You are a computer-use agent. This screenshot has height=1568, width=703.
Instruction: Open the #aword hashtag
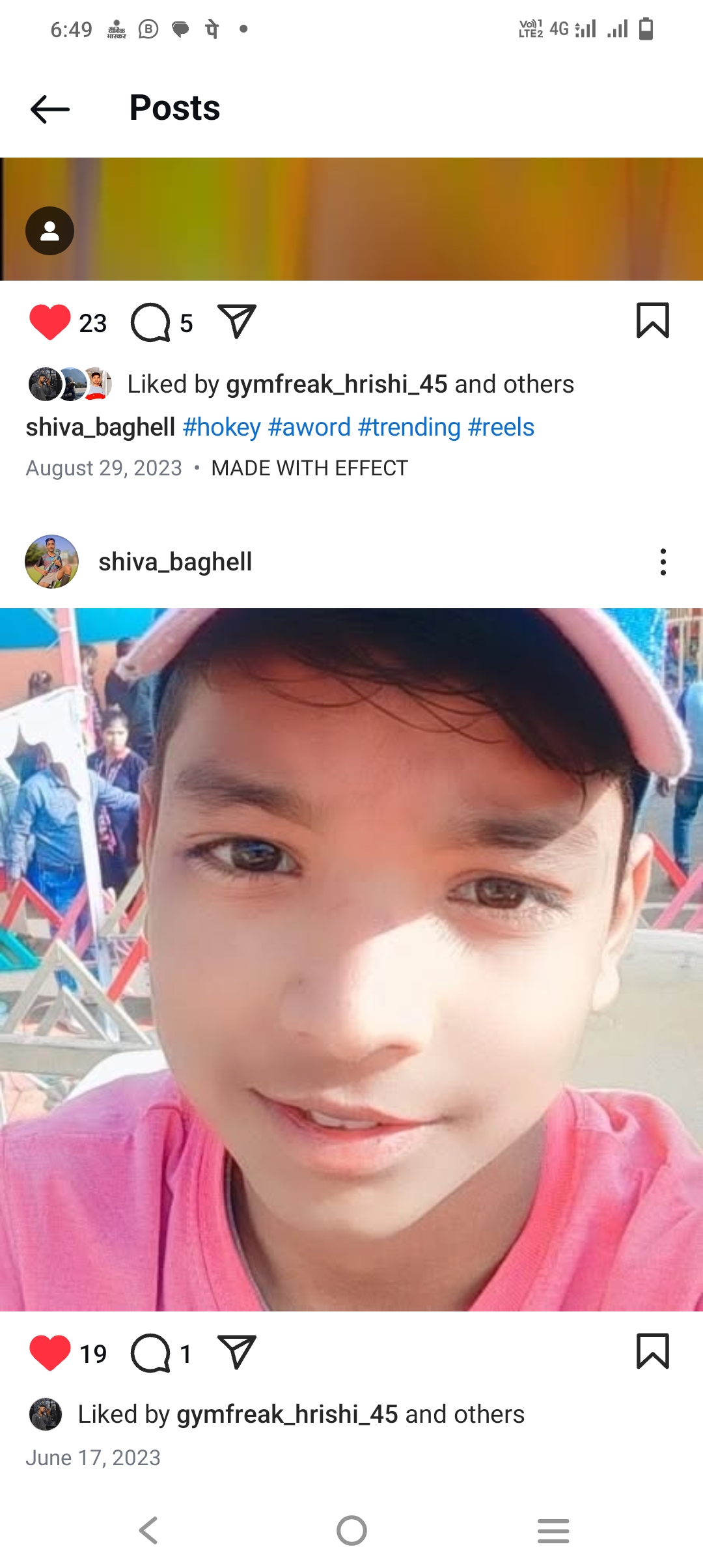tap(309, 427)
